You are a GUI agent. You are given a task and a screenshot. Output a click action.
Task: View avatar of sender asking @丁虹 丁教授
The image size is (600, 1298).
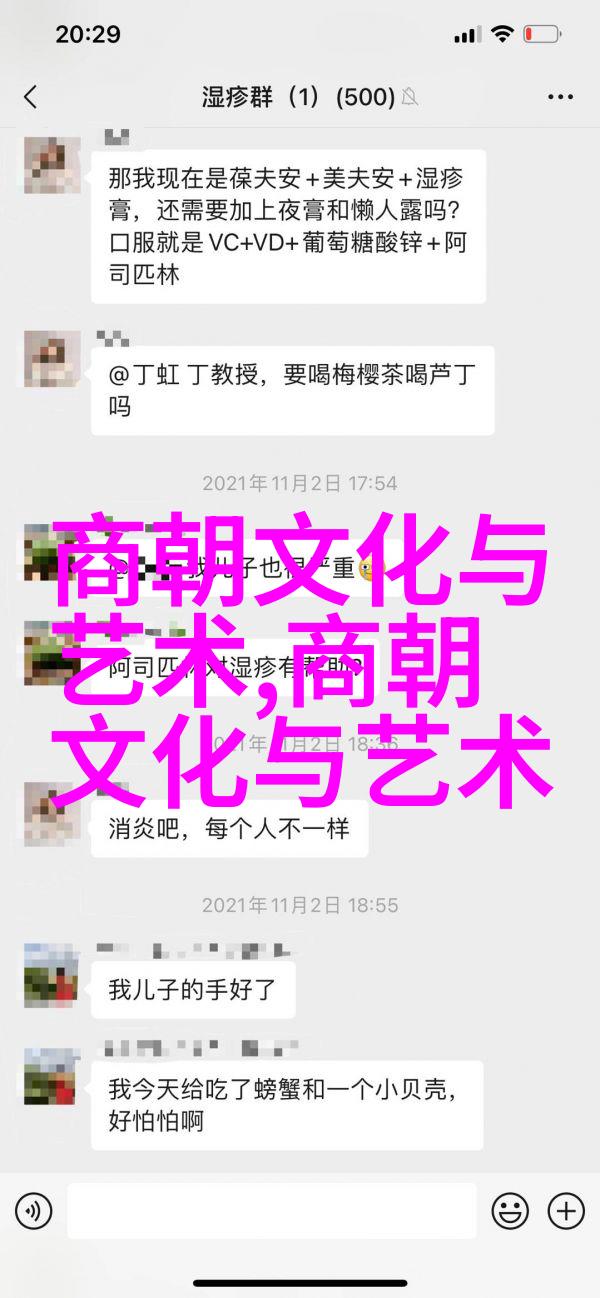coord(51,357)
